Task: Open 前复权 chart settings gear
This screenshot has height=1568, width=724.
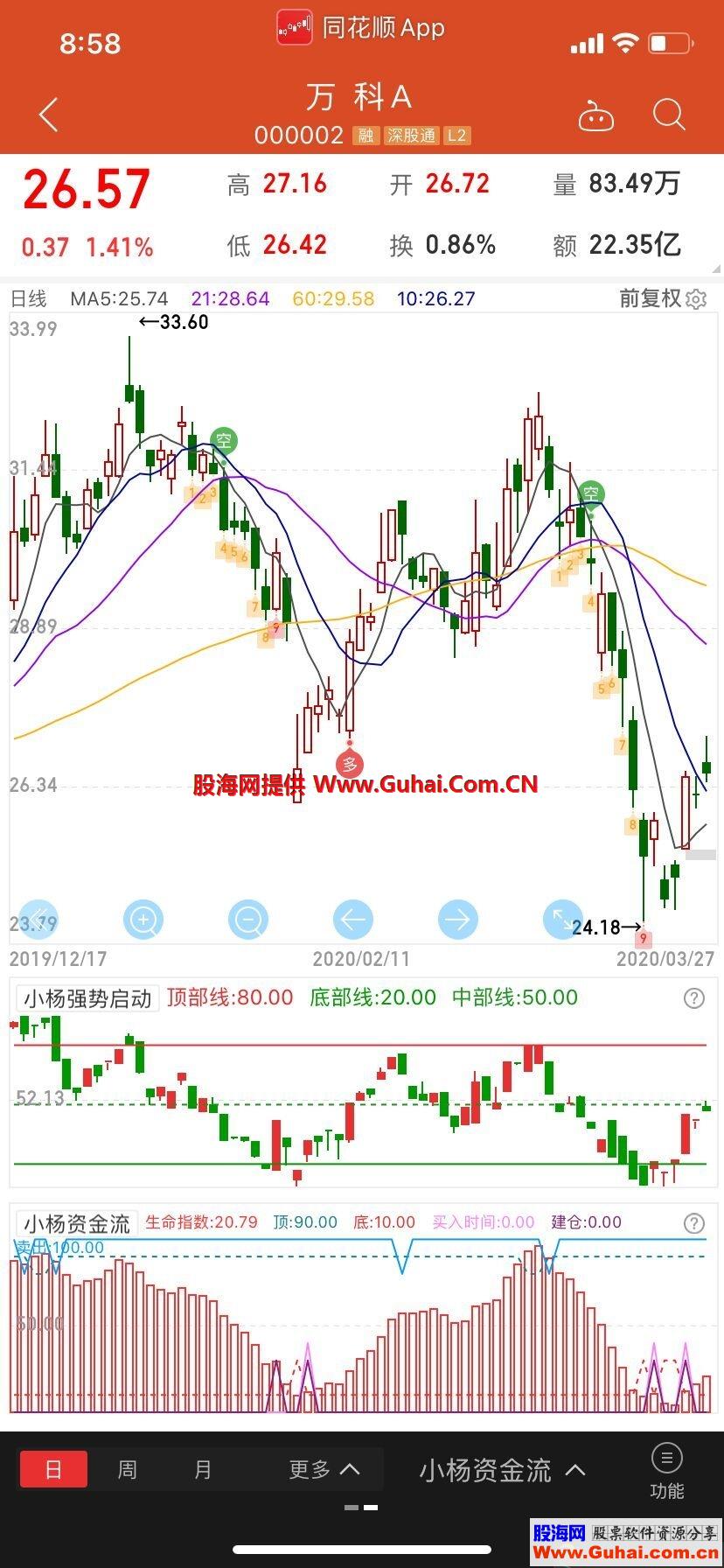Action: pos(697,300)
